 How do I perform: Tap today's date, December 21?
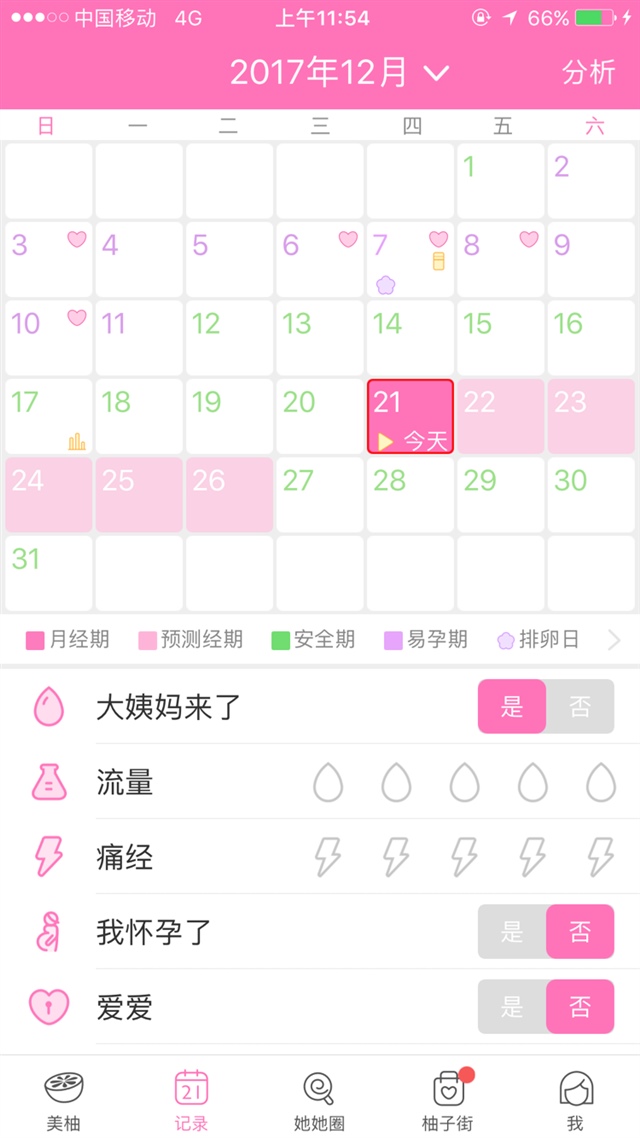[x=410, y=416]
